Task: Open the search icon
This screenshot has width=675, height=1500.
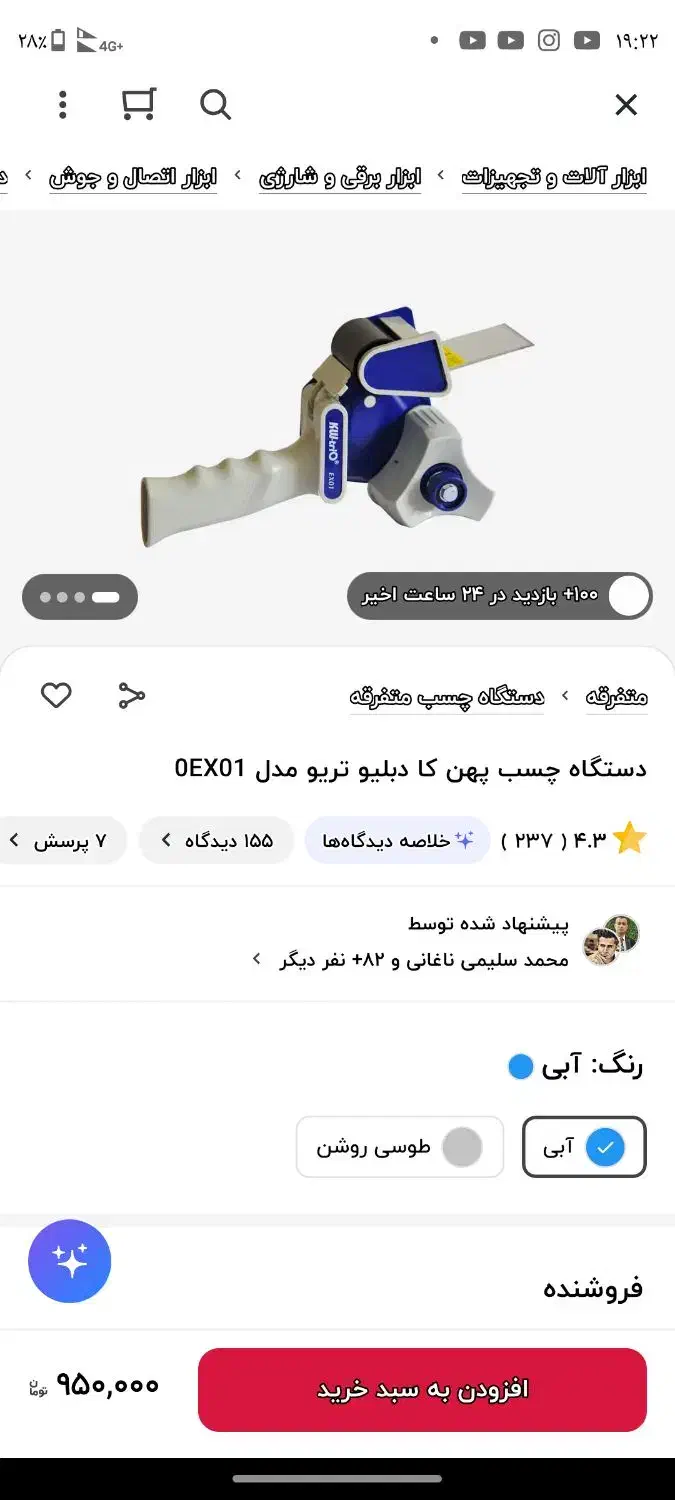Action: pyautogui.click(x=215, y=105)
